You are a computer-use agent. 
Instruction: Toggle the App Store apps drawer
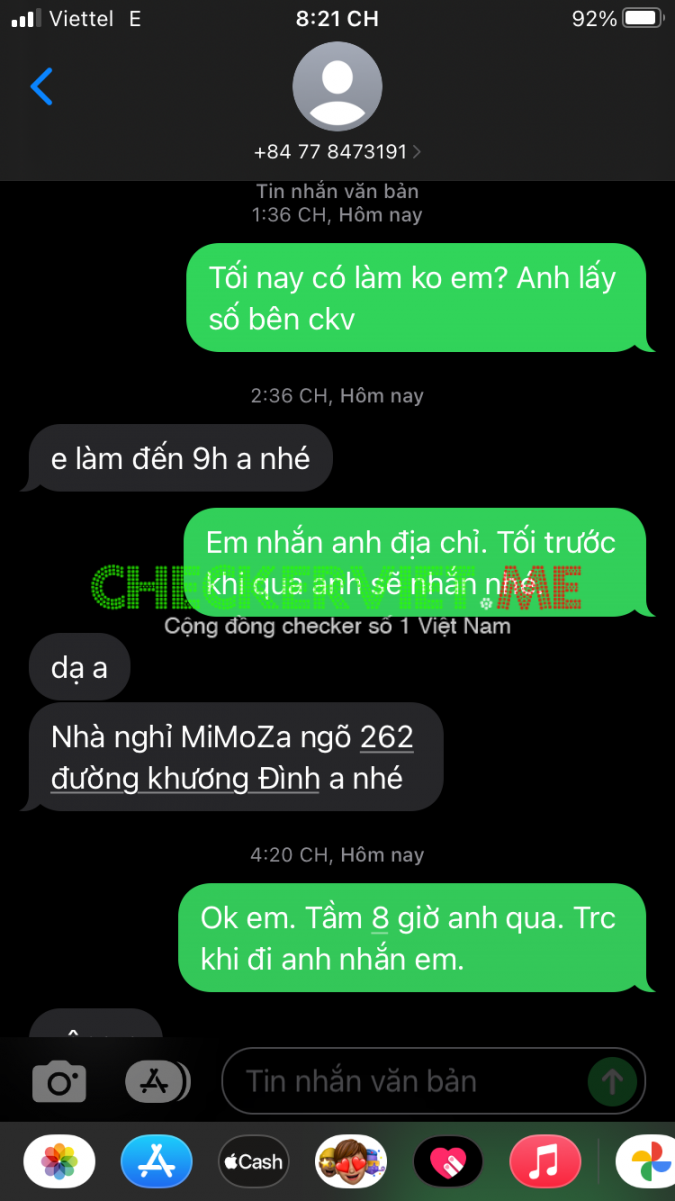pos(155,1081)
